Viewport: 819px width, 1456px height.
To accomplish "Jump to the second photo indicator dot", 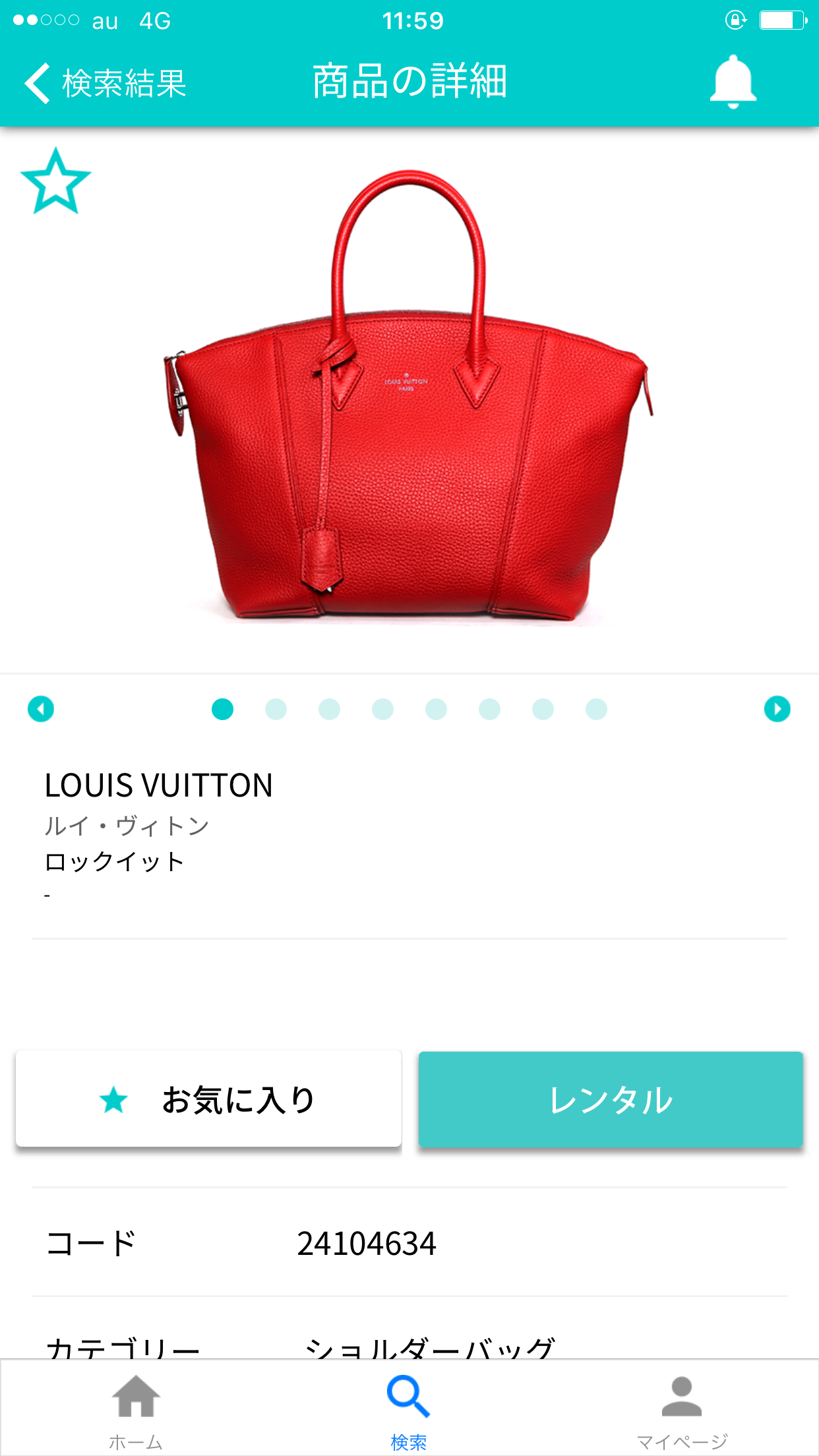I will tap(276, 710).
